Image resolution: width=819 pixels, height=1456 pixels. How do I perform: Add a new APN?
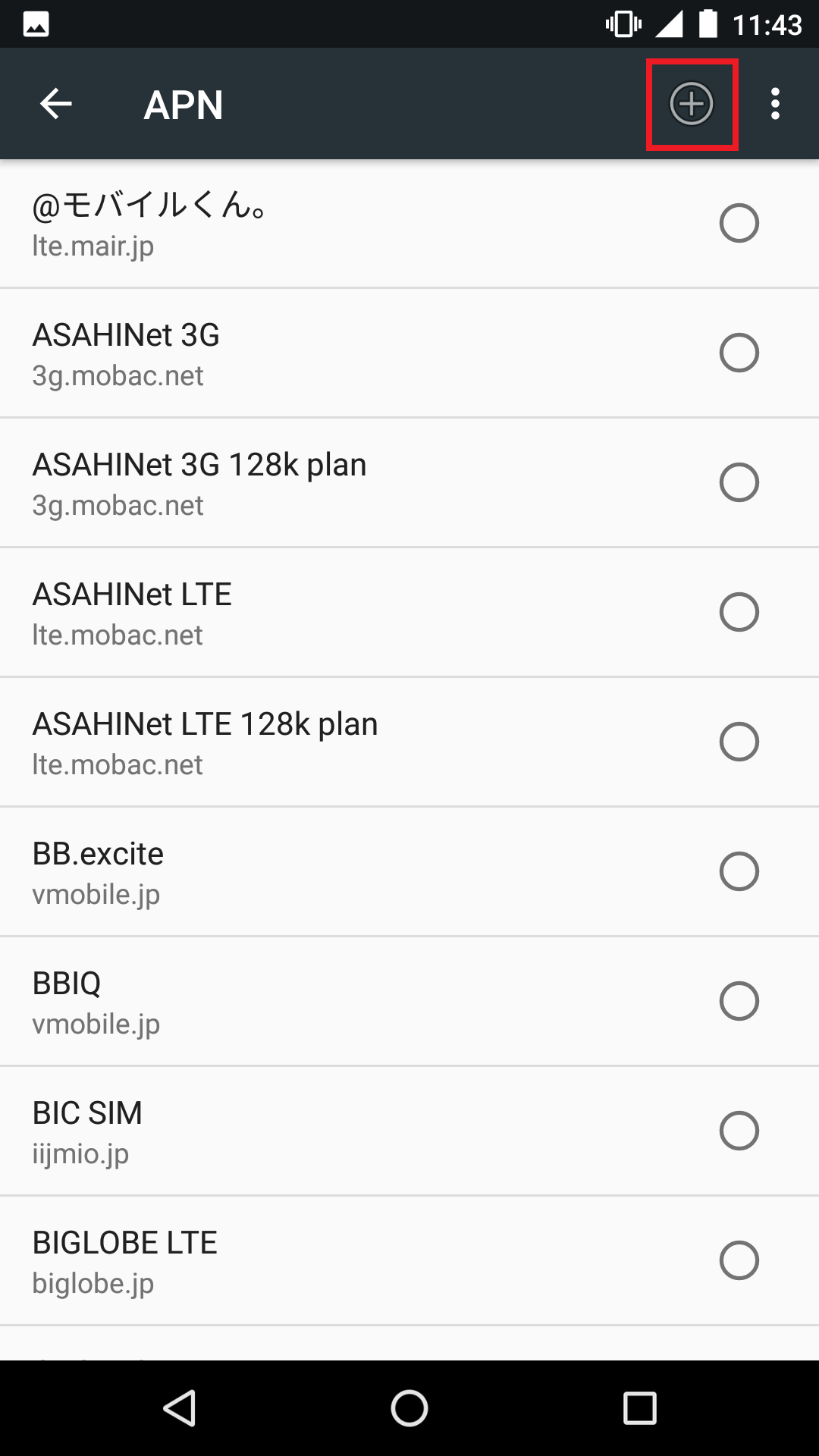pyautogui.click(x=692, y=104)
